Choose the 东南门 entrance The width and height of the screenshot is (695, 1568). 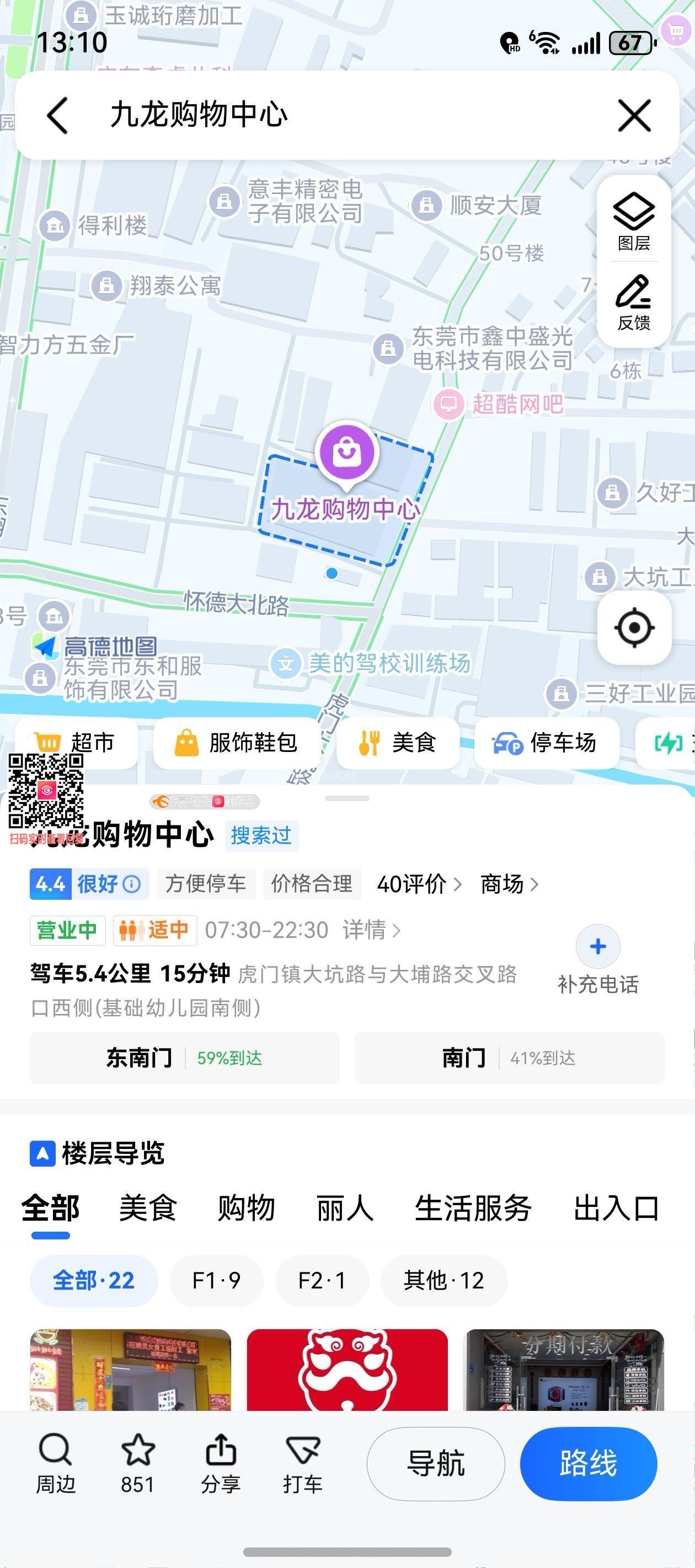[185, 1058]
